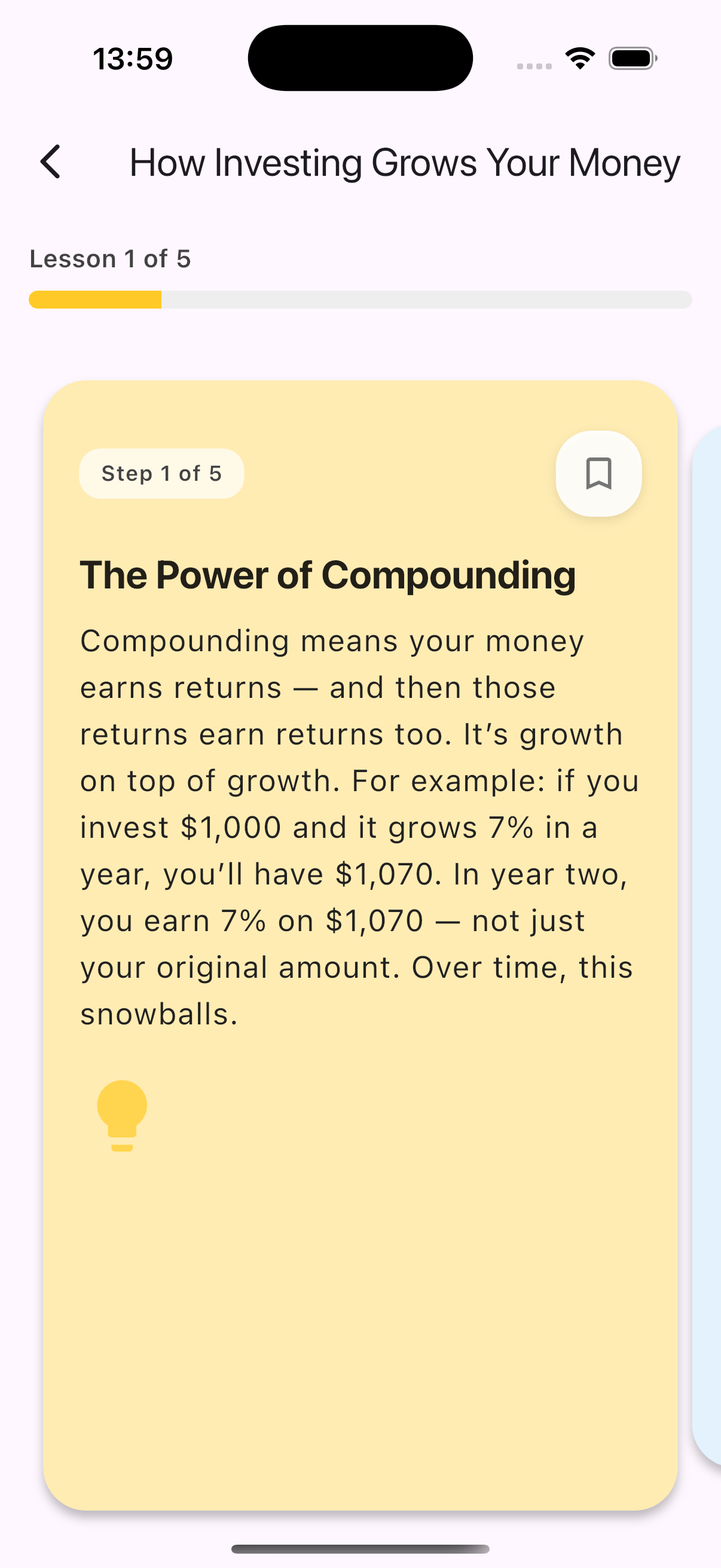
Task: Bookmark The Power of Compounding card
Action: (x=598, y=474)
